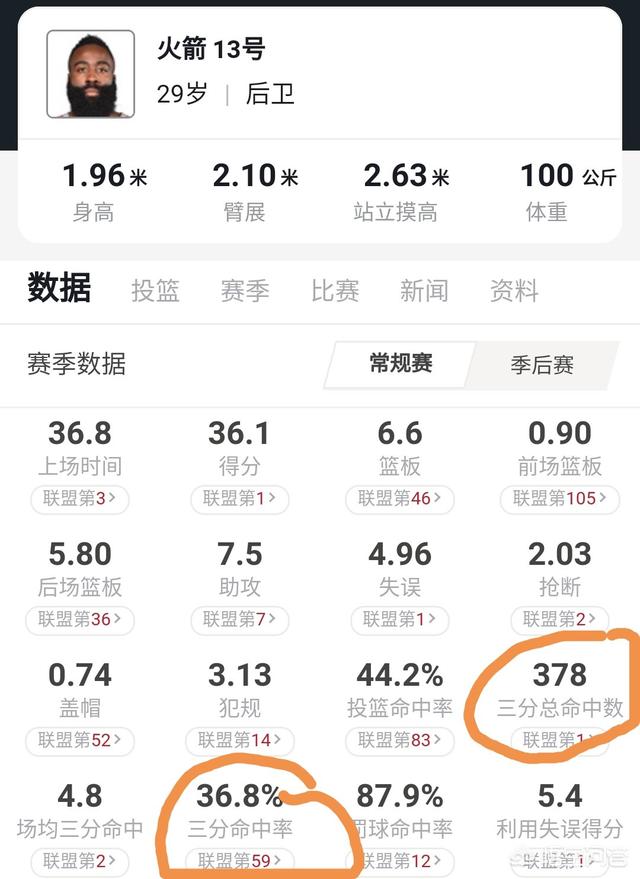Open league rank under 失误

(x=400, y=620)
